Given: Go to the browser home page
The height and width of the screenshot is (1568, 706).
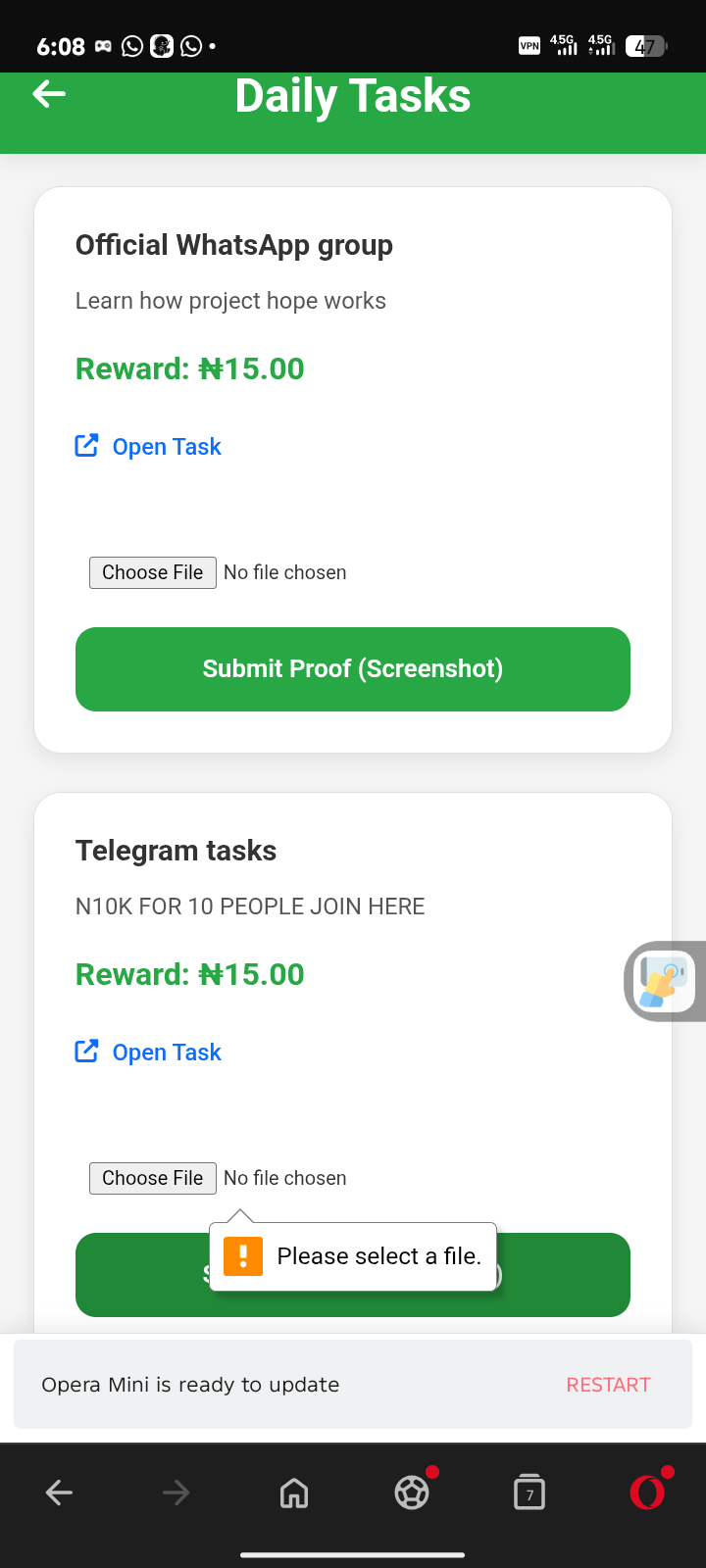Looking at the screenshot, I should tap(294, 1493).
